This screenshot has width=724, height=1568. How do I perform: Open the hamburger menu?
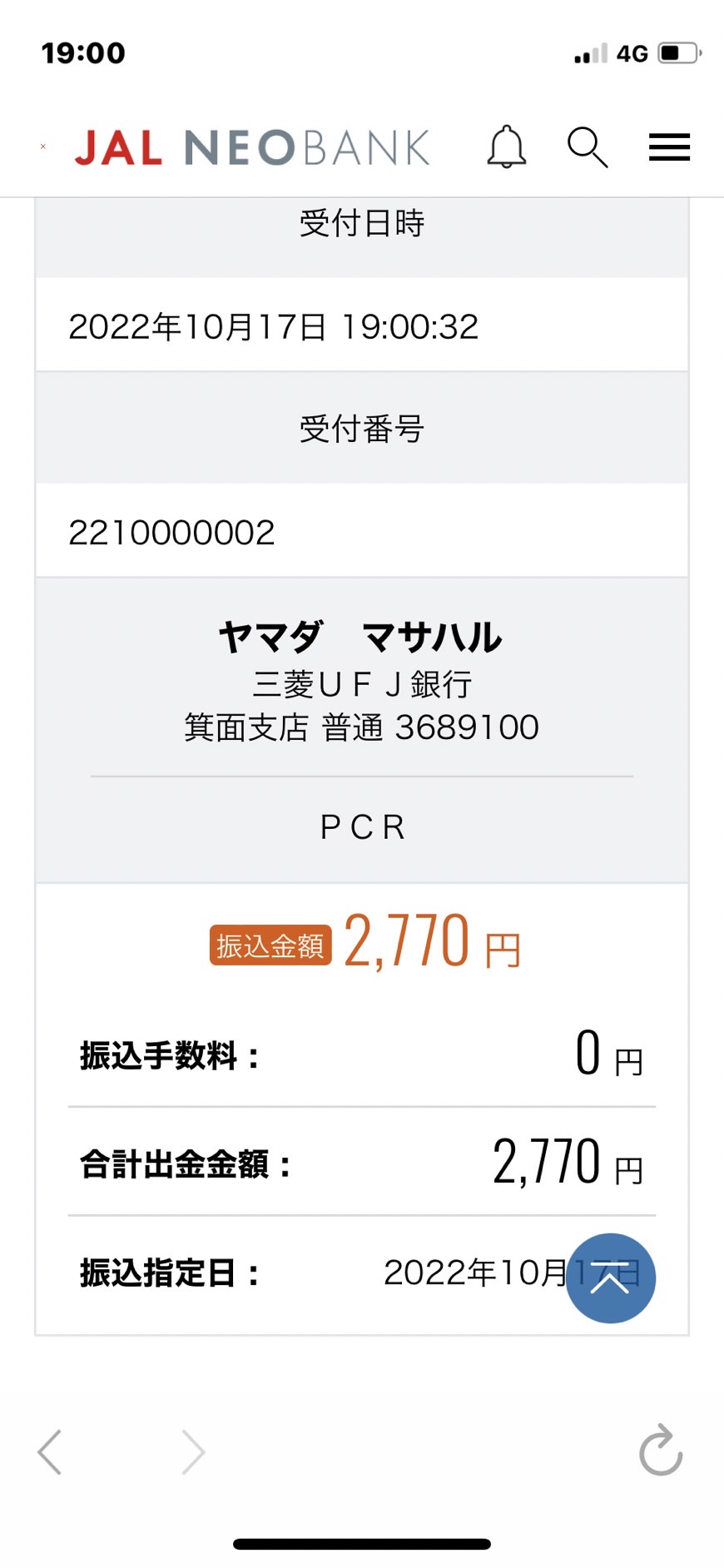coord(669,147)
